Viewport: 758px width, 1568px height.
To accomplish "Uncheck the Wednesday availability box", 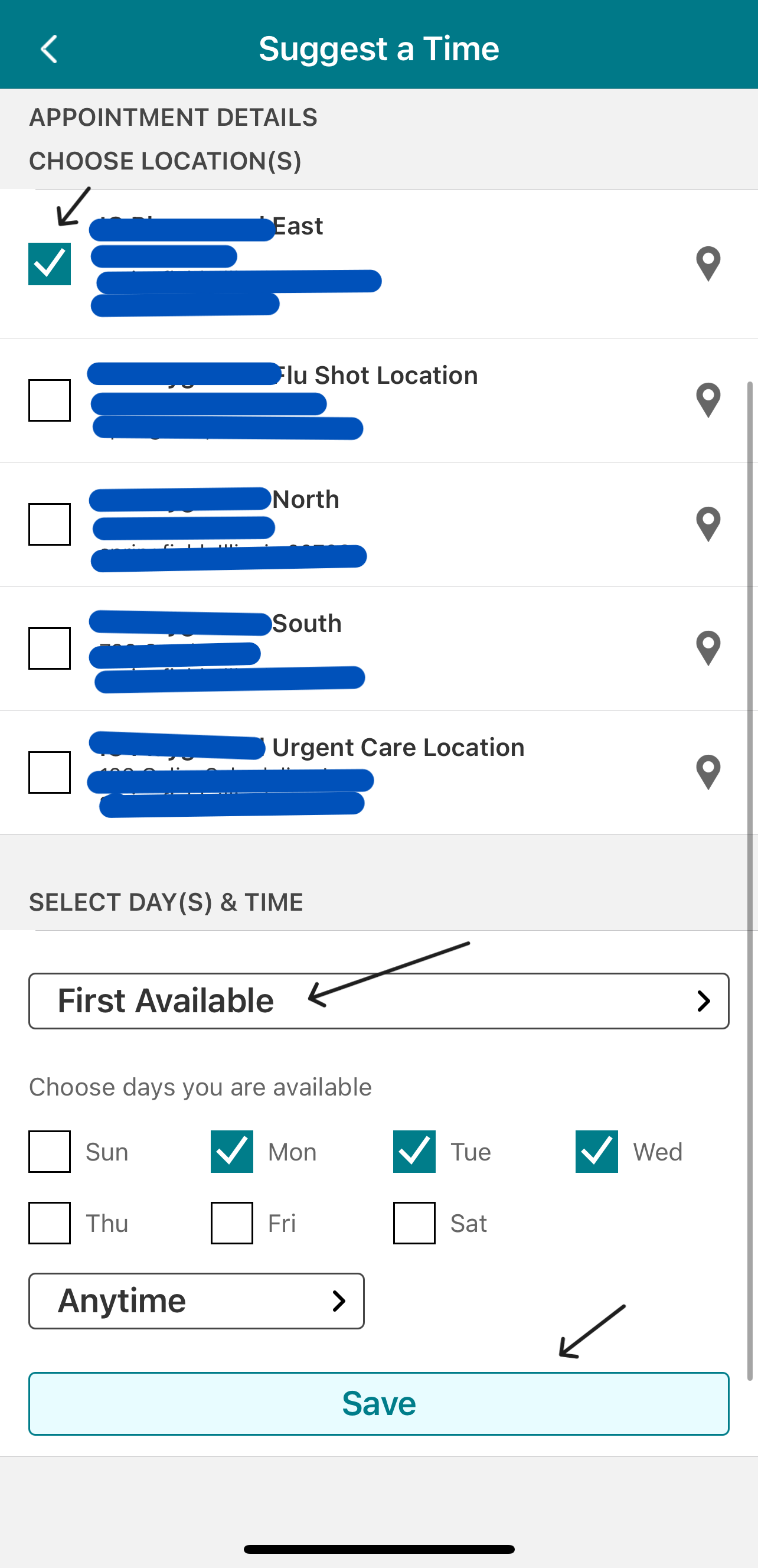I will (596, 1152).
